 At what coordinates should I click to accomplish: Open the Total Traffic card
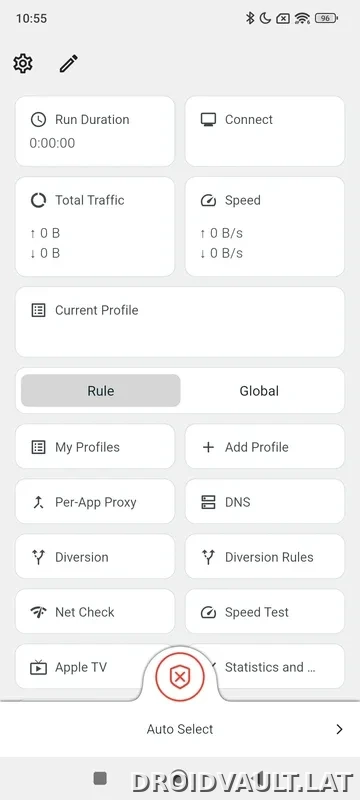(x=95, y=227)
